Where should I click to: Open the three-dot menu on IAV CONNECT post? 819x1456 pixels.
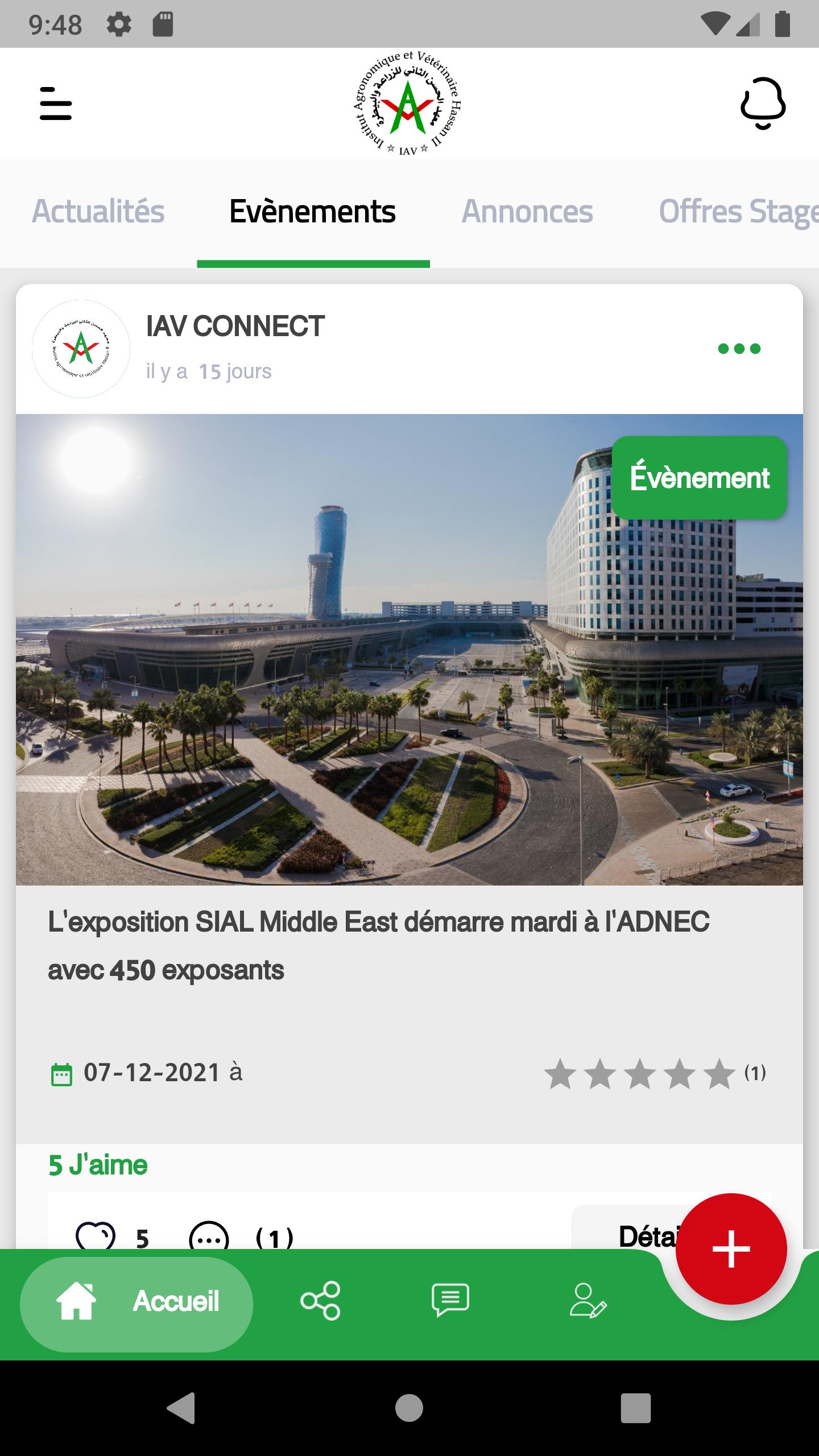pos(739,349)
